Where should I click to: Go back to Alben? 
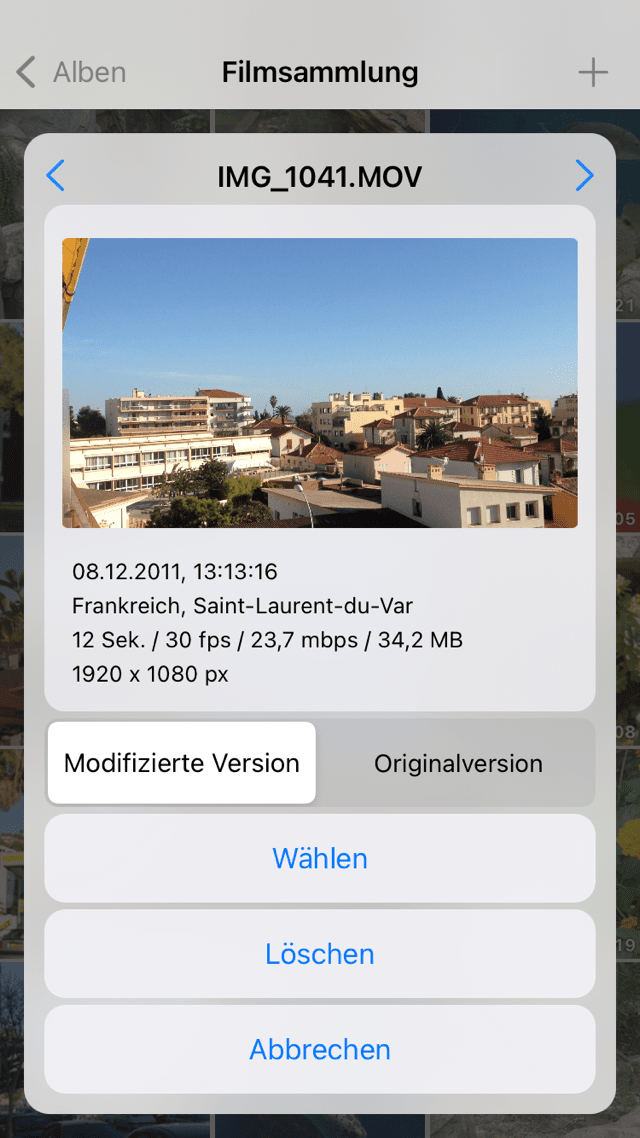[70, 73]
